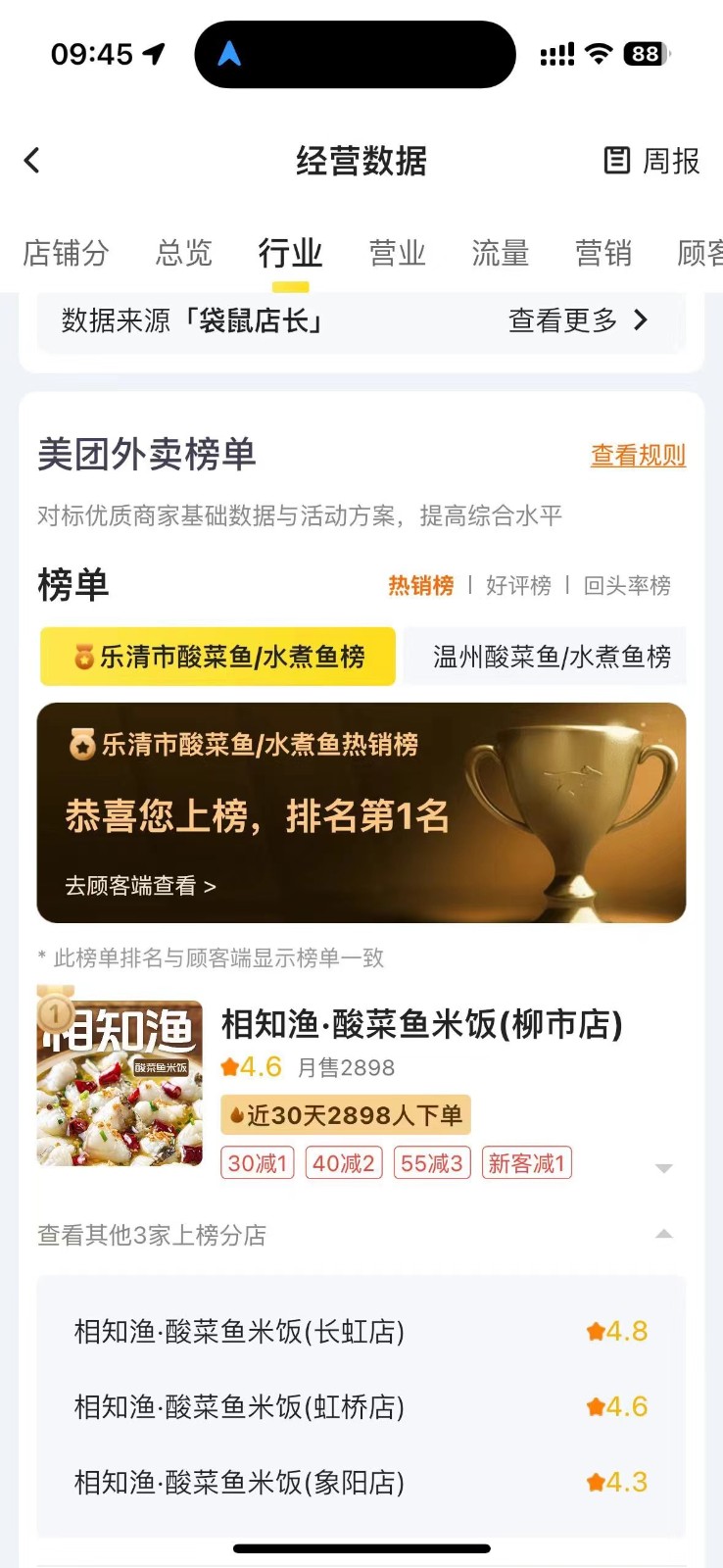Viewport: 723px width, 1568px height.
Task: Switch ranking to 回头率榜
Action: 627,586
